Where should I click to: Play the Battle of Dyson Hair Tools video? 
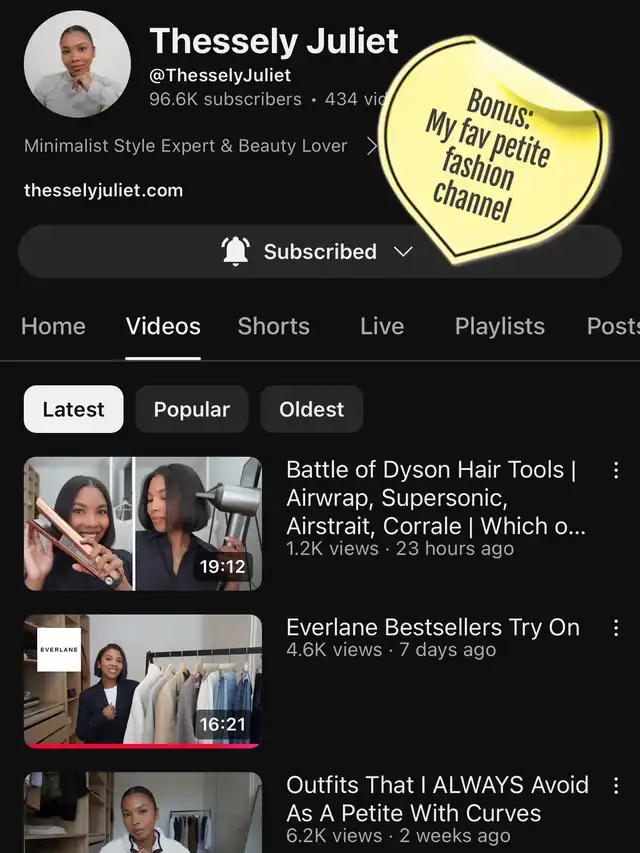click(x=142, y=521)
